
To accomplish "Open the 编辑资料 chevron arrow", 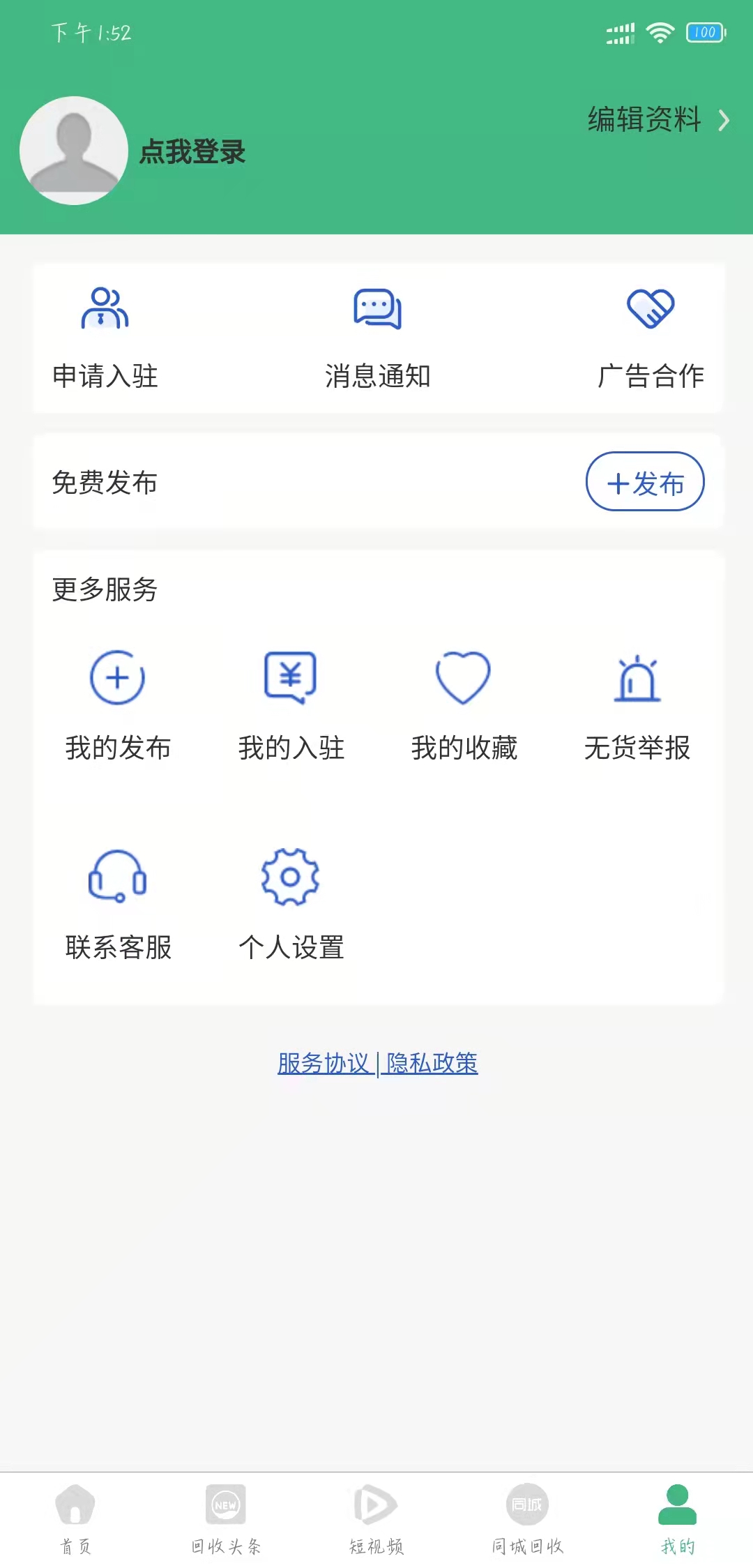I will pos(723,120).
